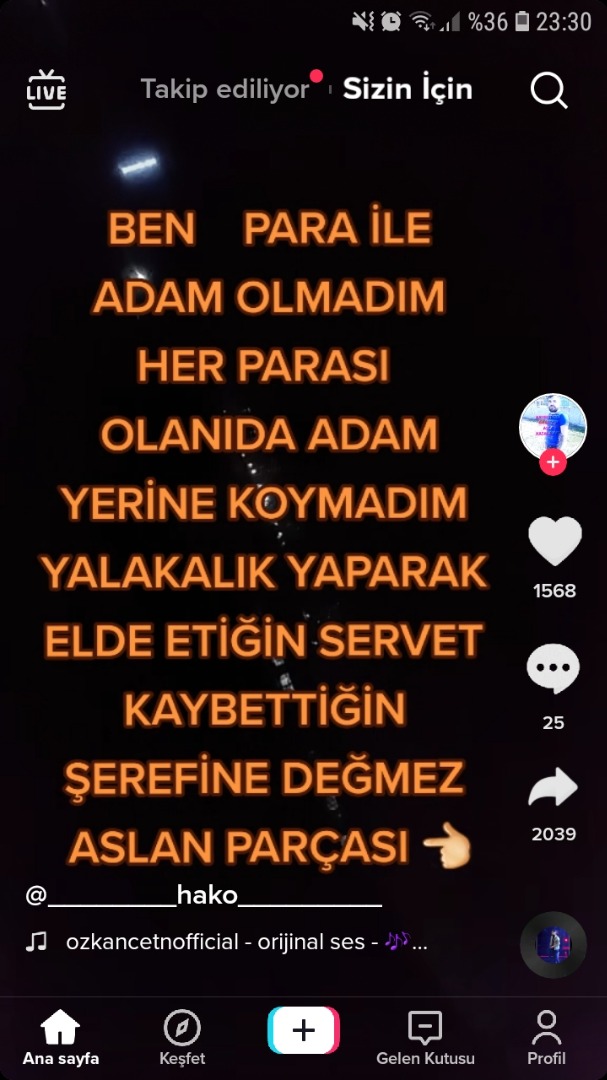Open the Keşfet tab
Image resolution: width=607 pixels, height=1080 pixels.
pyautogui.click(x=182, y=1037)
